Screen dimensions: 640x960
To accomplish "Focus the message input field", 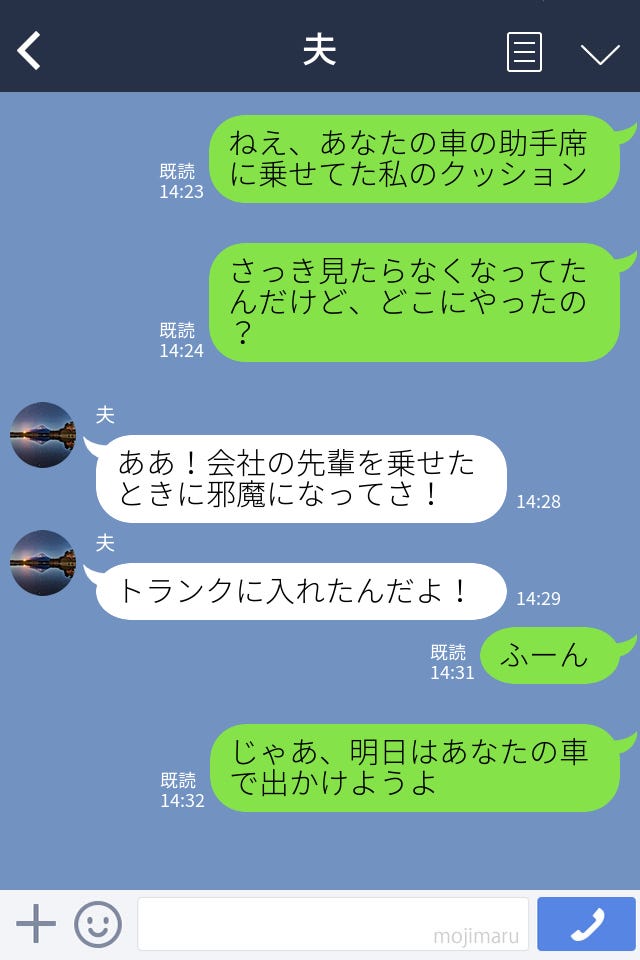I will tap(332, 924).
